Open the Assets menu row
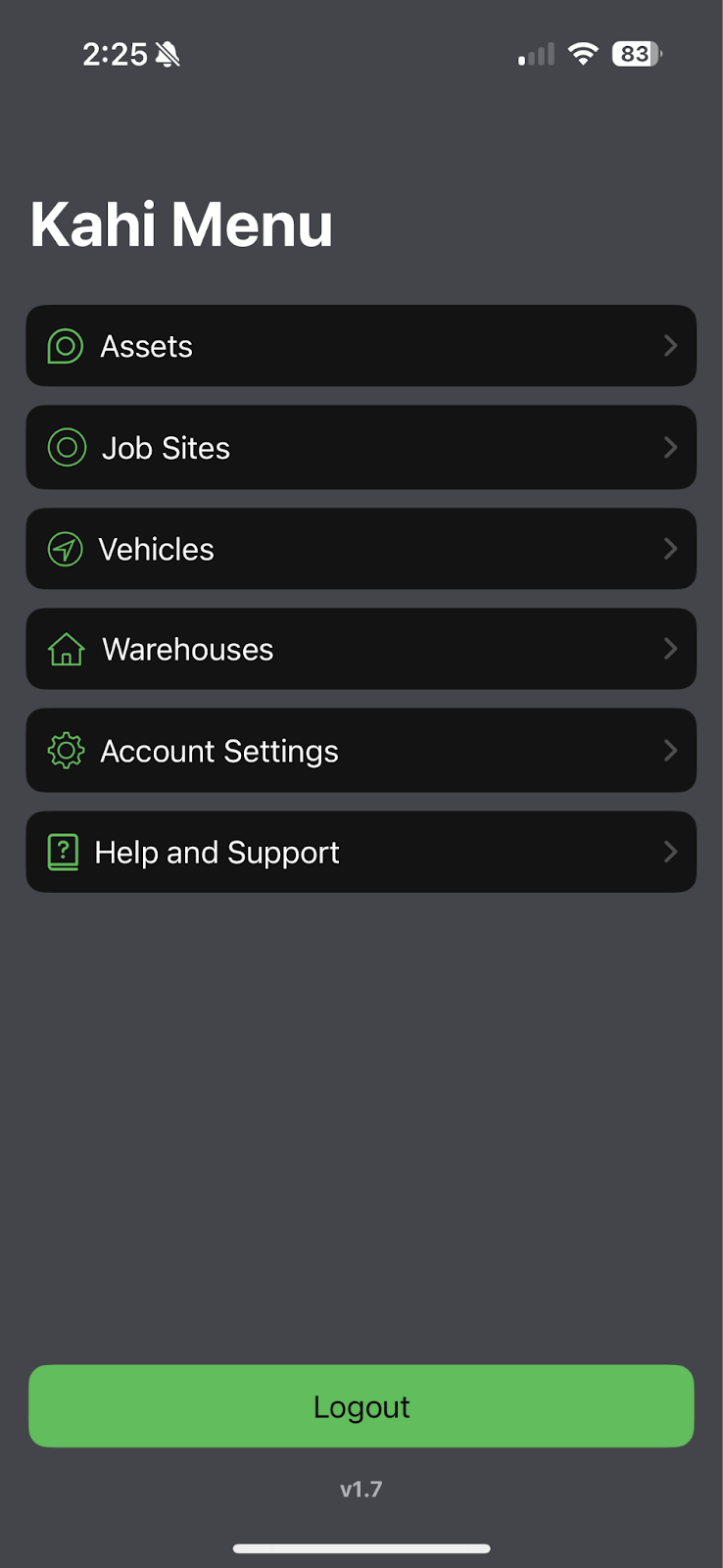The height and width of the screenshot is (1568, 723). [361, 346]
